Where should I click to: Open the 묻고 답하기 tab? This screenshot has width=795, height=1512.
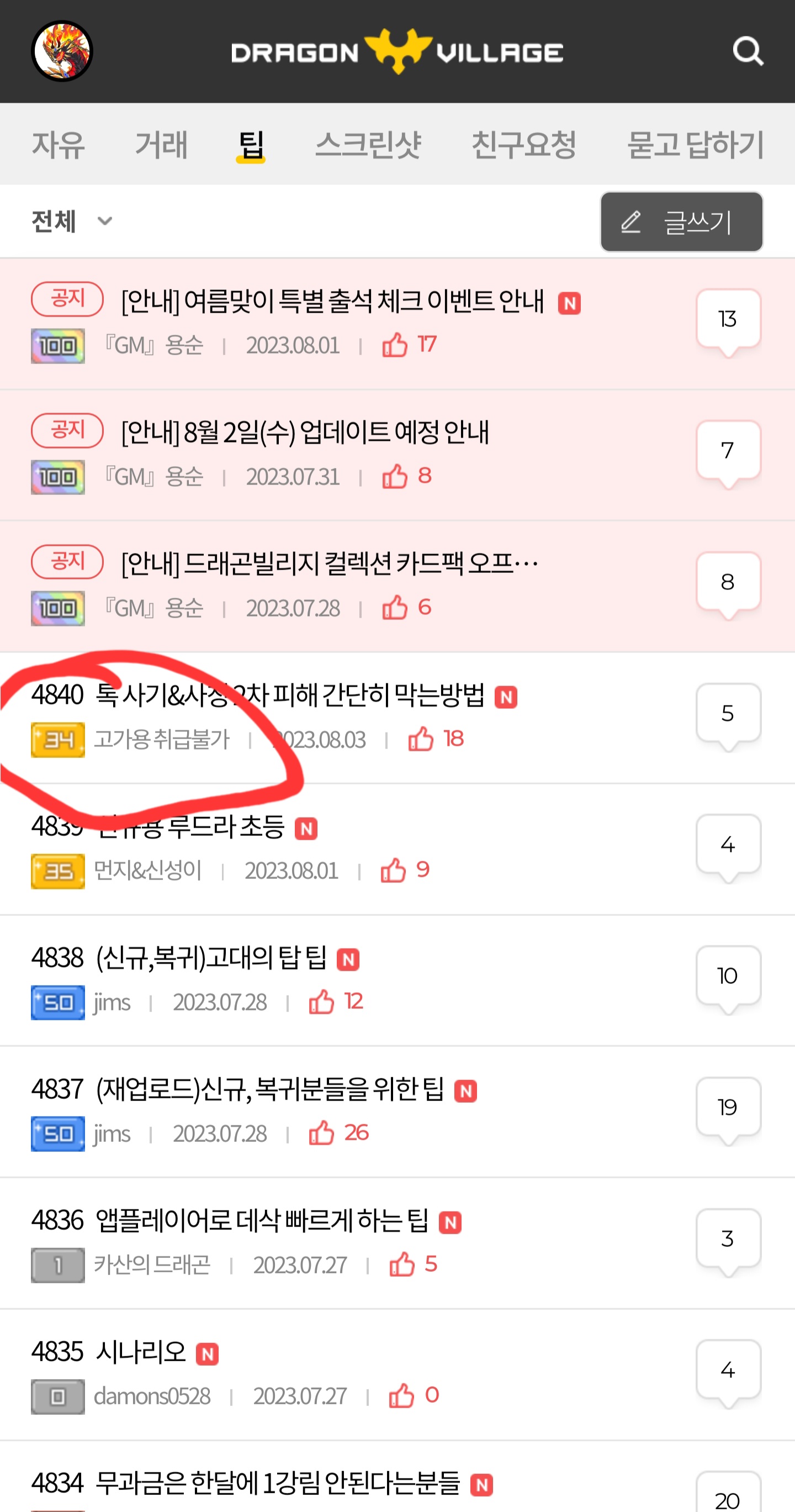tap(695, 144)
